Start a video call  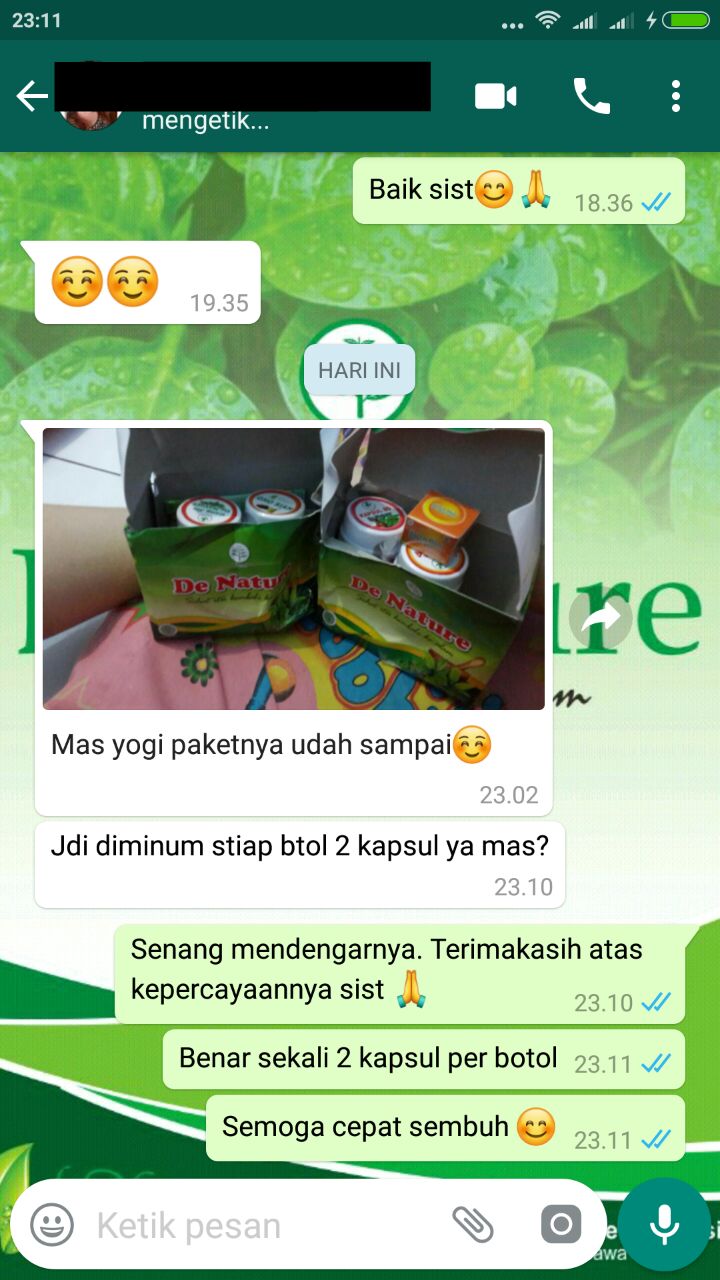coord(496,97)
